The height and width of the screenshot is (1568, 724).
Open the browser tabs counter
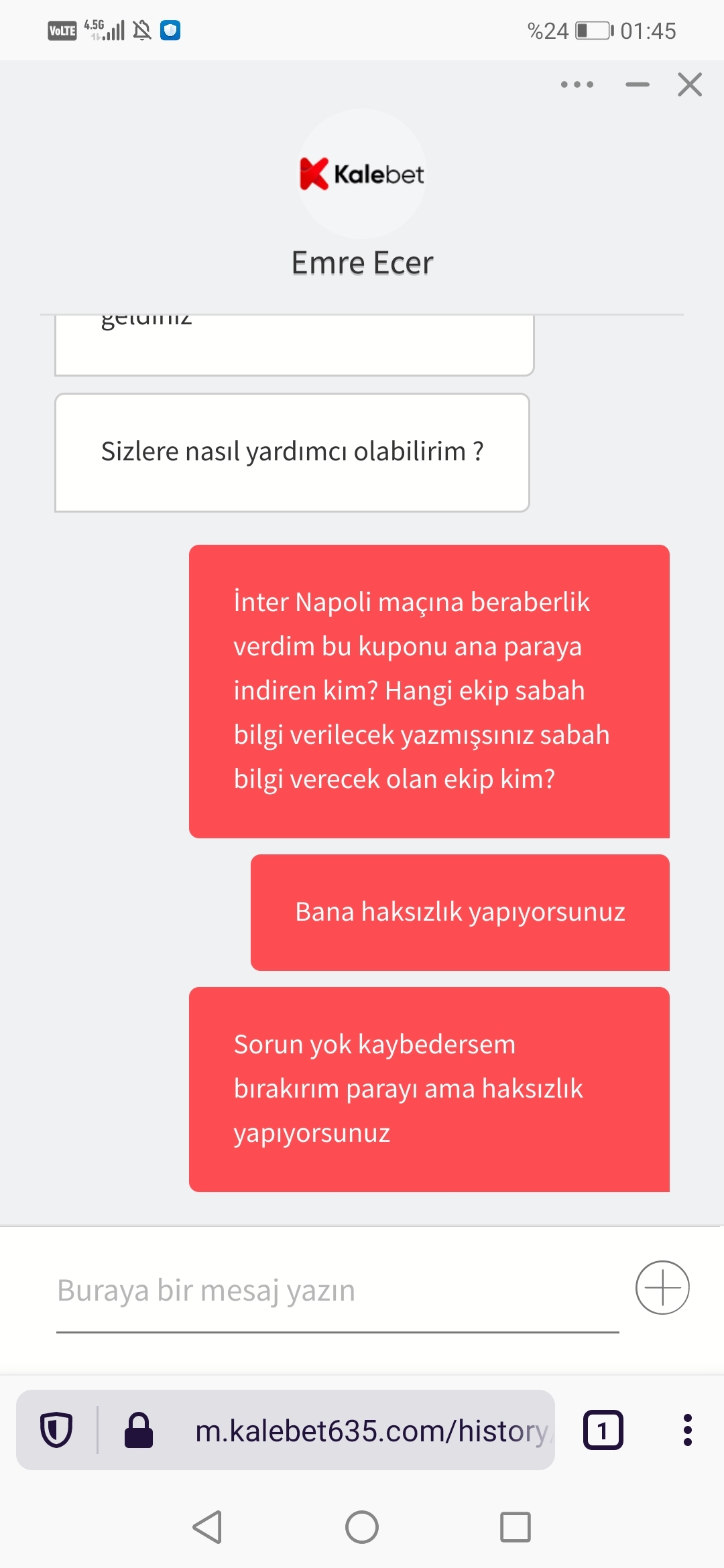tap(603, 1430)
